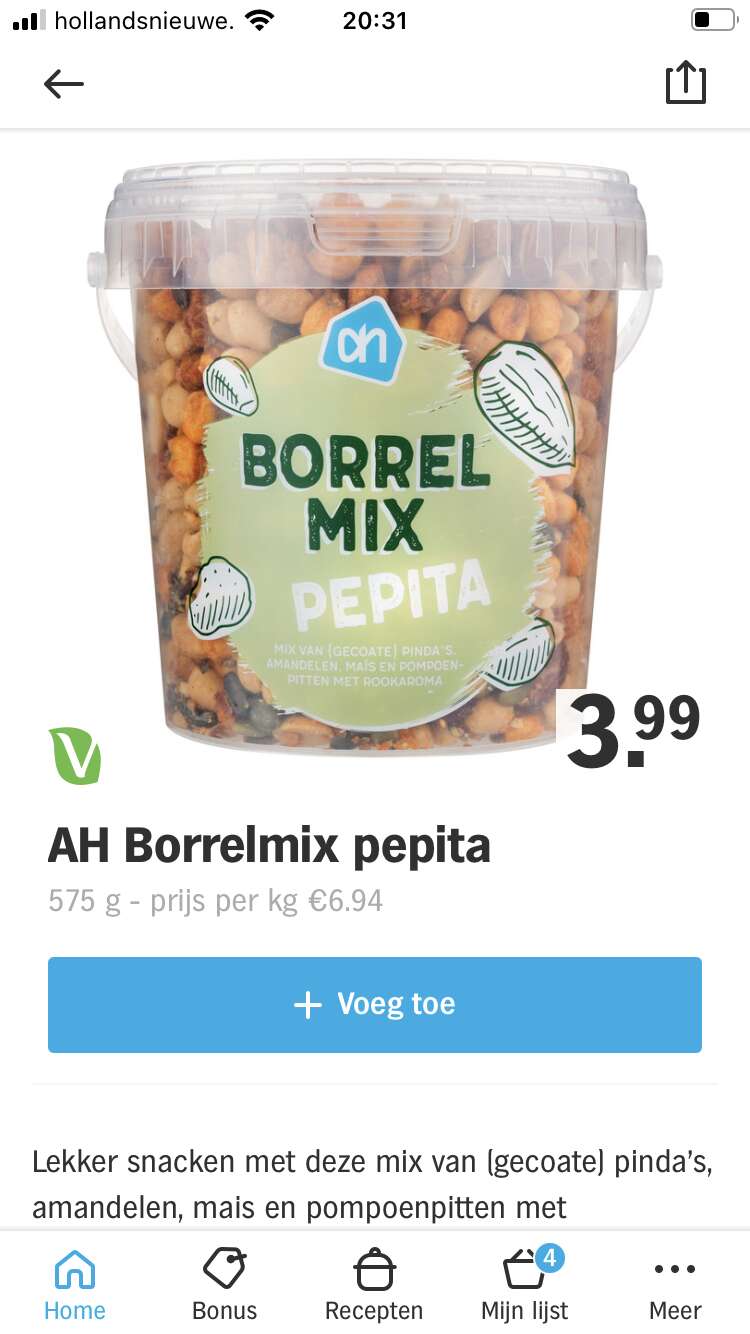Switch to the Recepten tab
This screenshot has height=1334, width=750.
click(374, 1285)
